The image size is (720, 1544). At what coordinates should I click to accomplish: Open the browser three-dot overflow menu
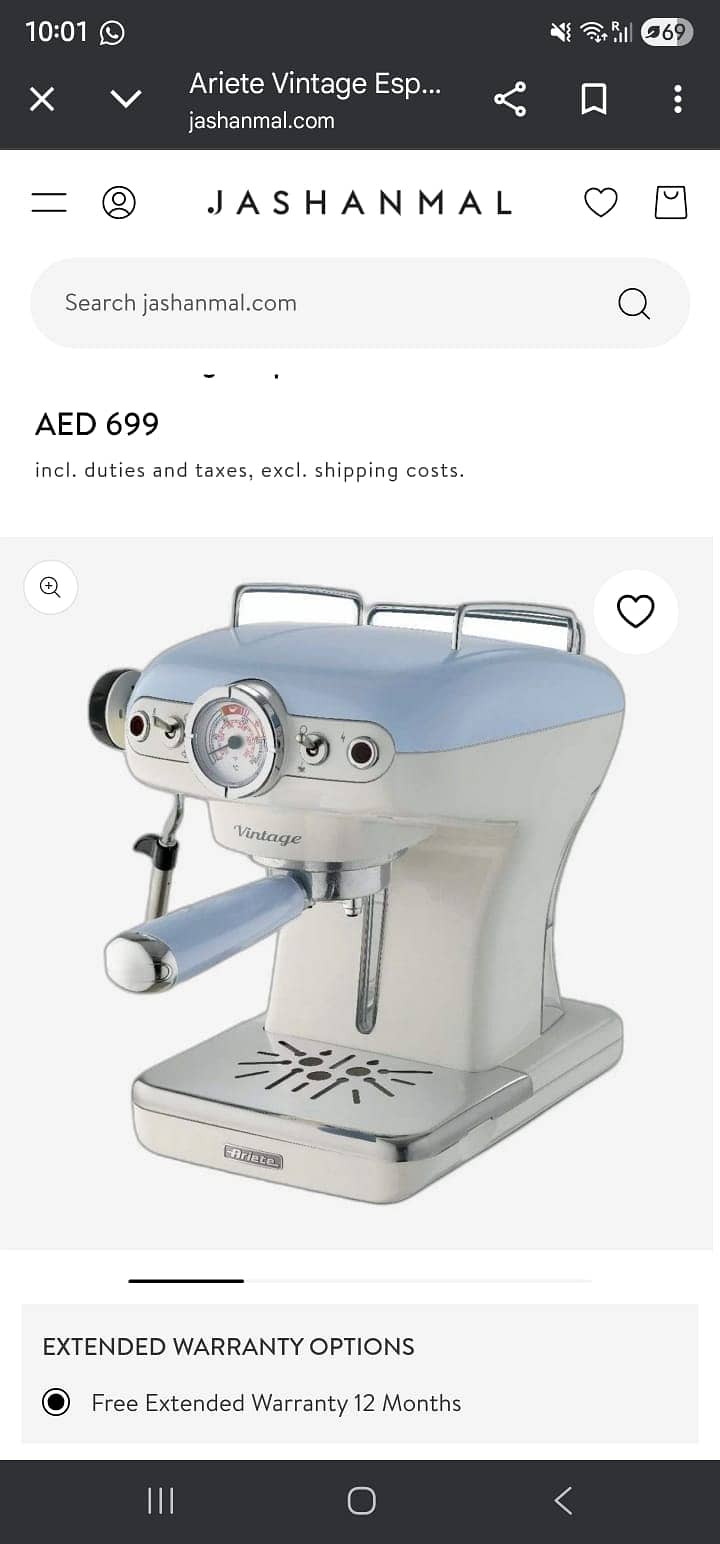(x=678, y=99)
